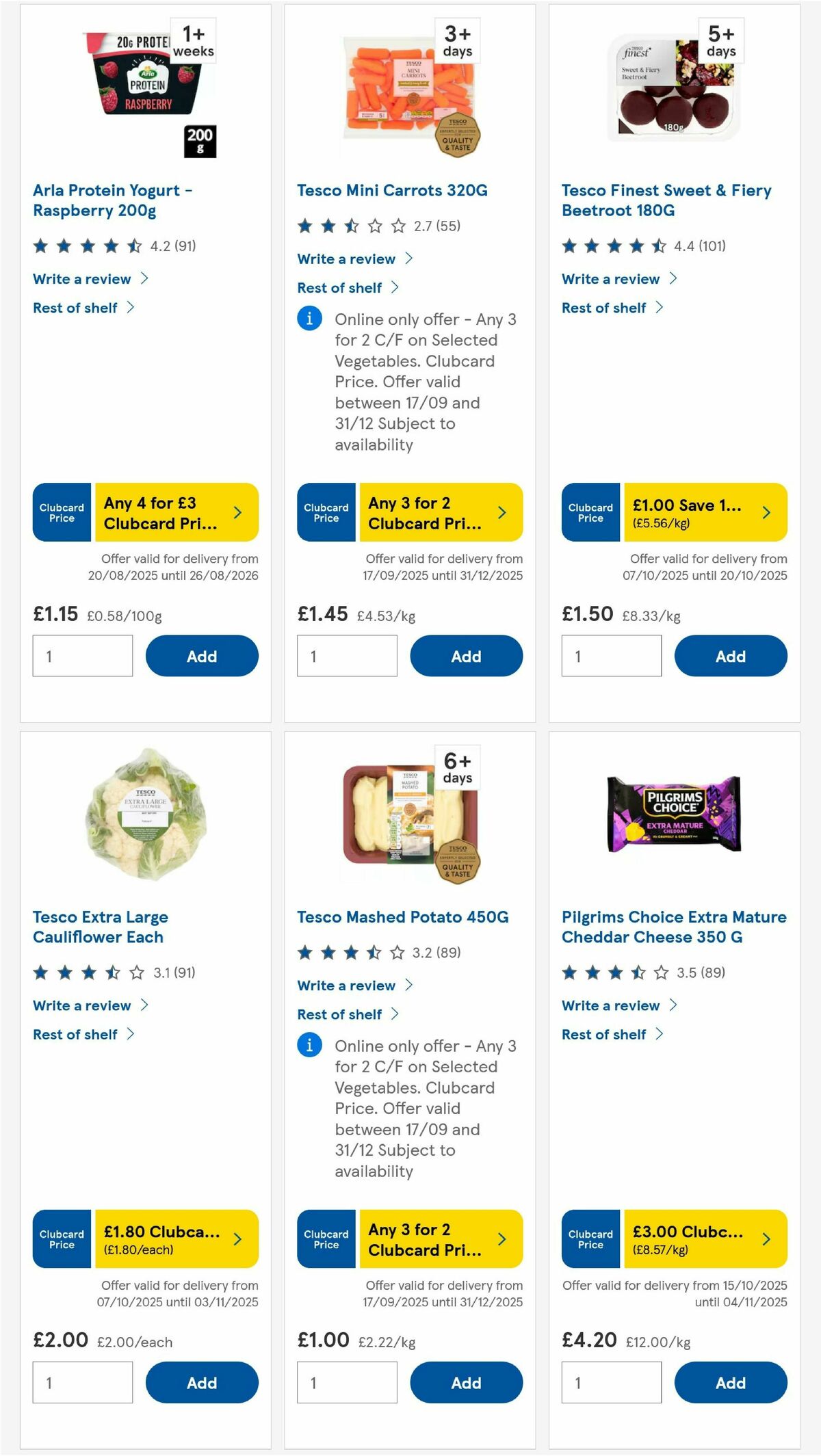Write a review for Tesco Finest Beetroot
This screenshot has width=821, height=1456.
(611, 279)
